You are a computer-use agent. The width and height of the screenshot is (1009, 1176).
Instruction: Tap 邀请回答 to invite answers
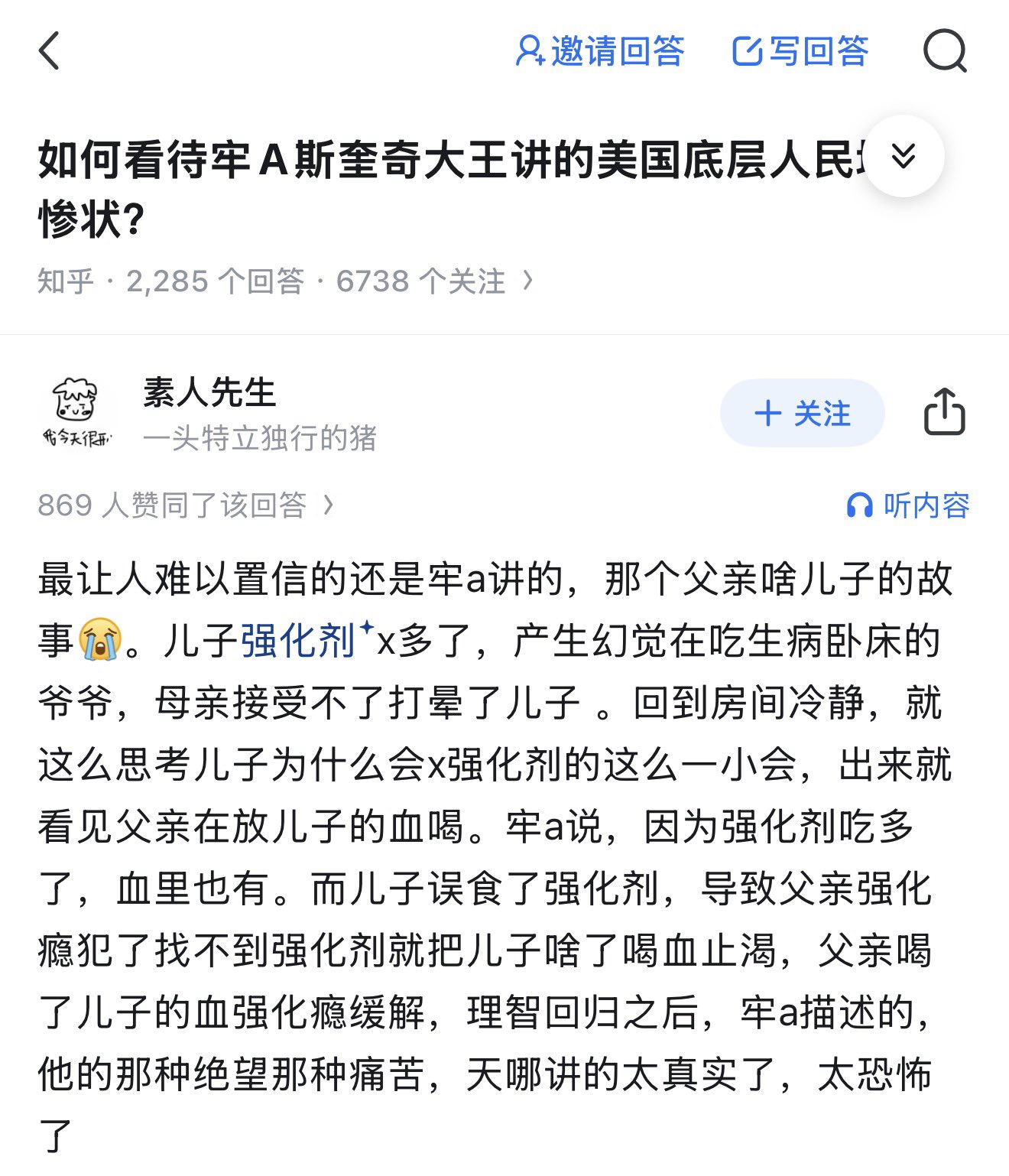(600, 52)
